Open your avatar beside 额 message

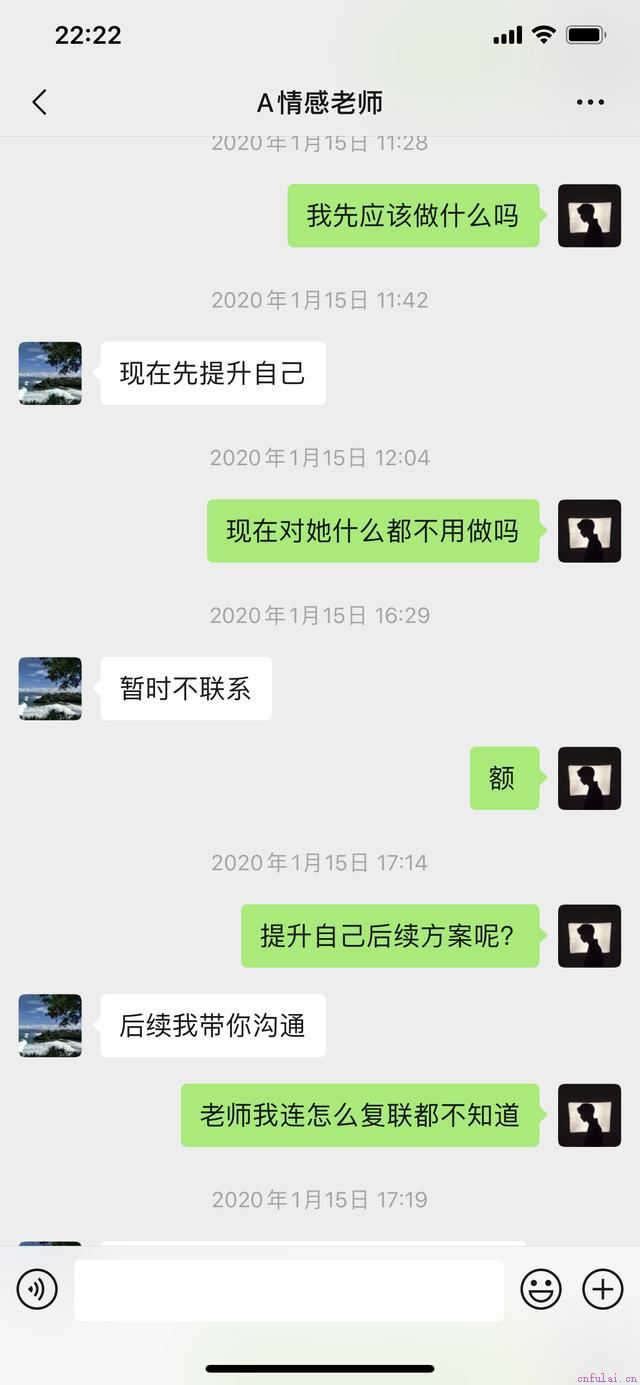tap(589, 778)
